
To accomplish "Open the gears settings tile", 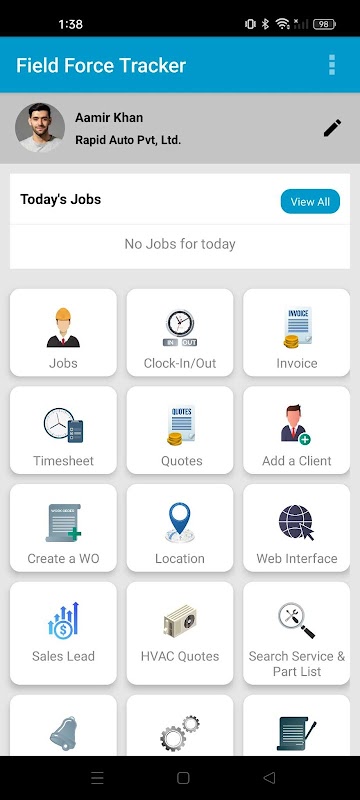I will (x=180, y=725).
